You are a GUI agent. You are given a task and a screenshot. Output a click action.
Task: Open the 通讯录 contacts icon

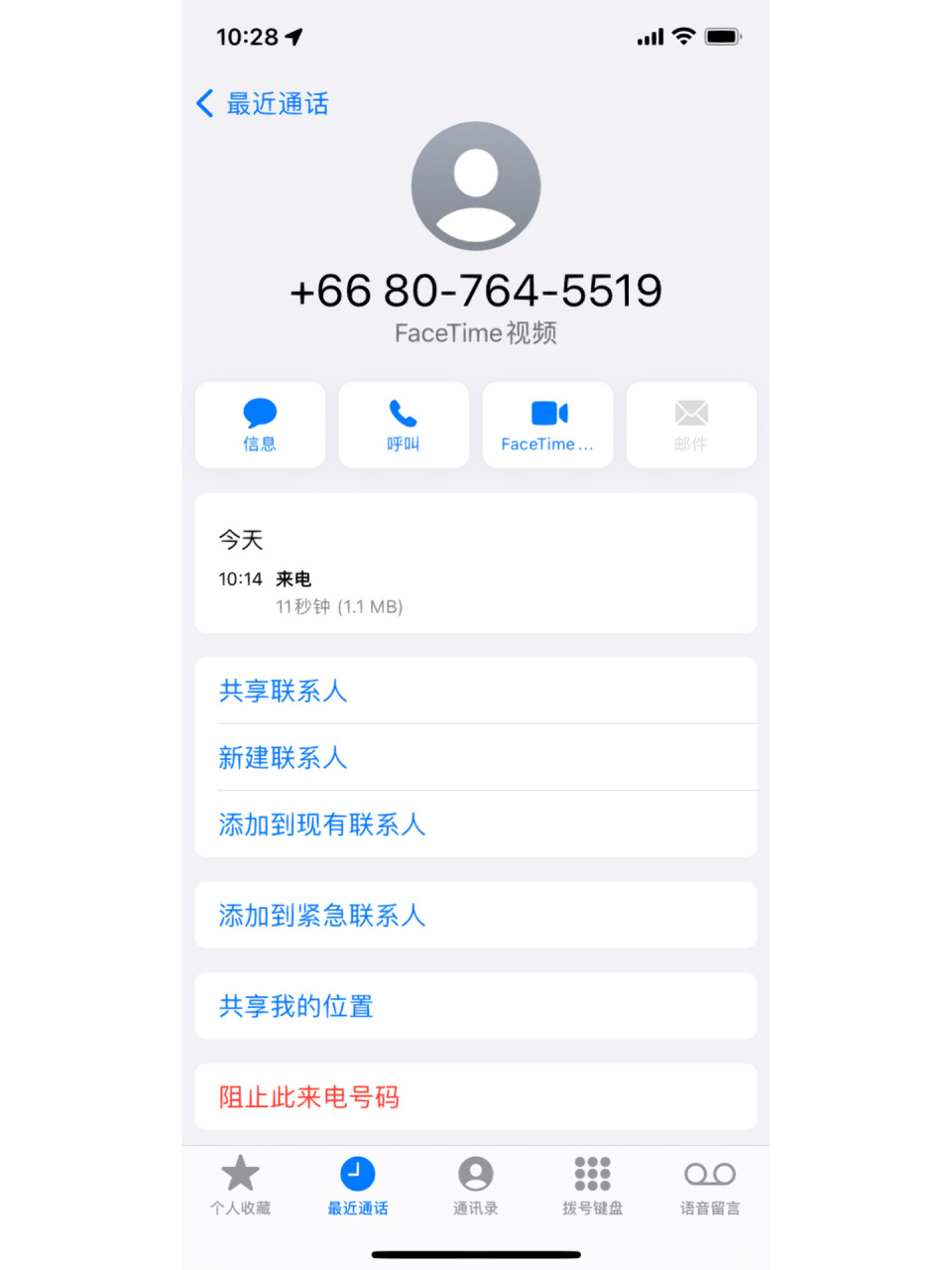pyautogui.click(x=475, y=1186)
